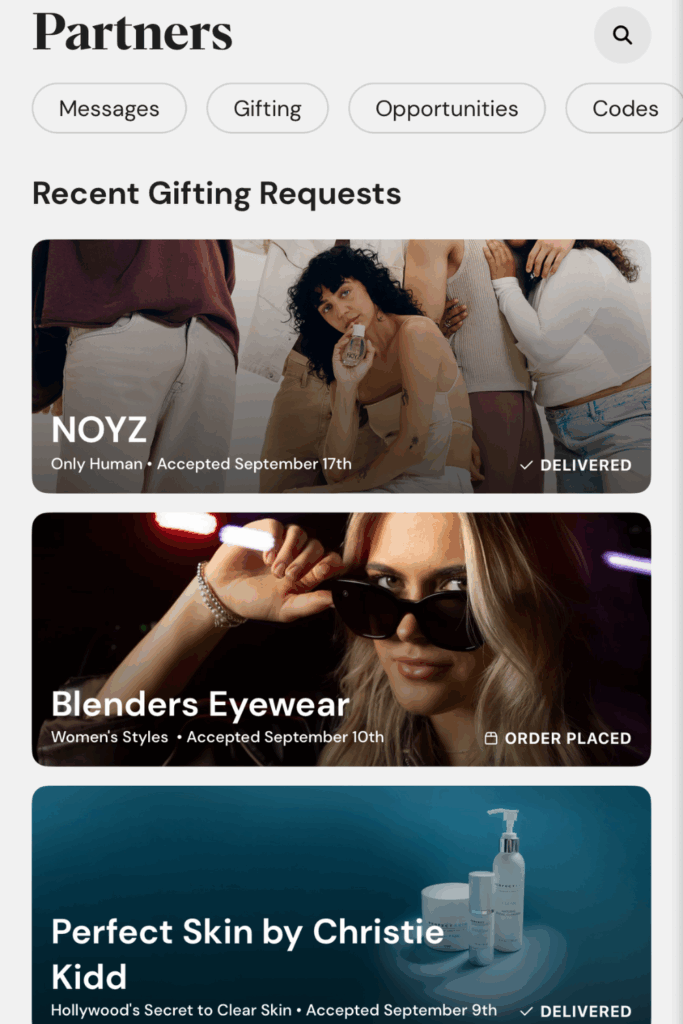Switch to the Messages chip
Viewport: 683px width, 1024px height.
pyautogui.click(x=109, y=108)
